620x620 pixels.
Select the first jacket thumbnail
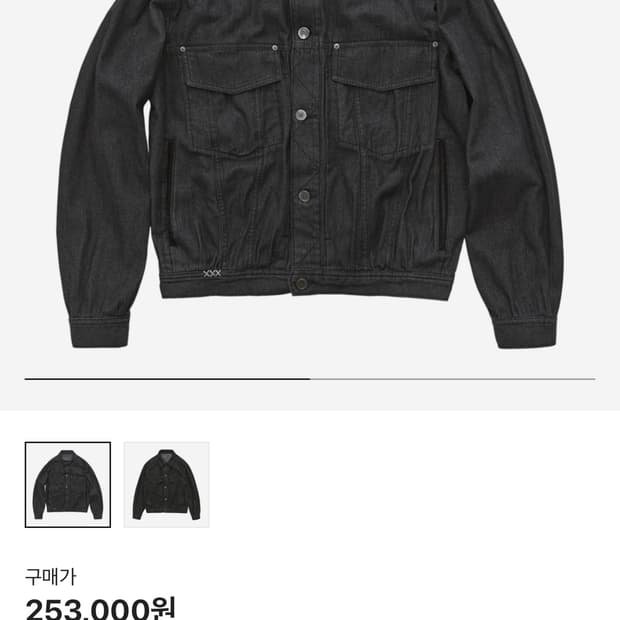[x=68, y=485]
